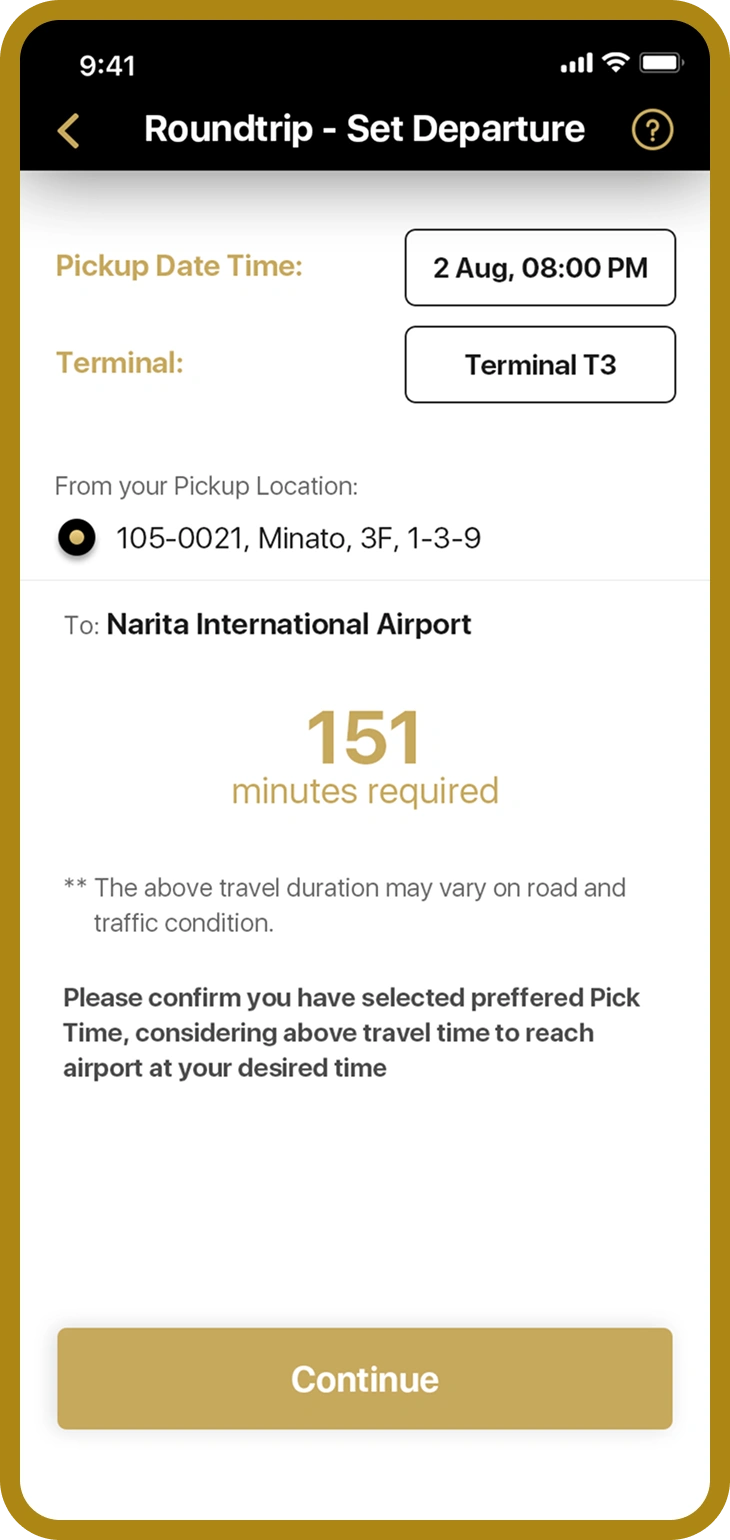Open the help question mark icon
730x1540 pixels.
(653, 131)
